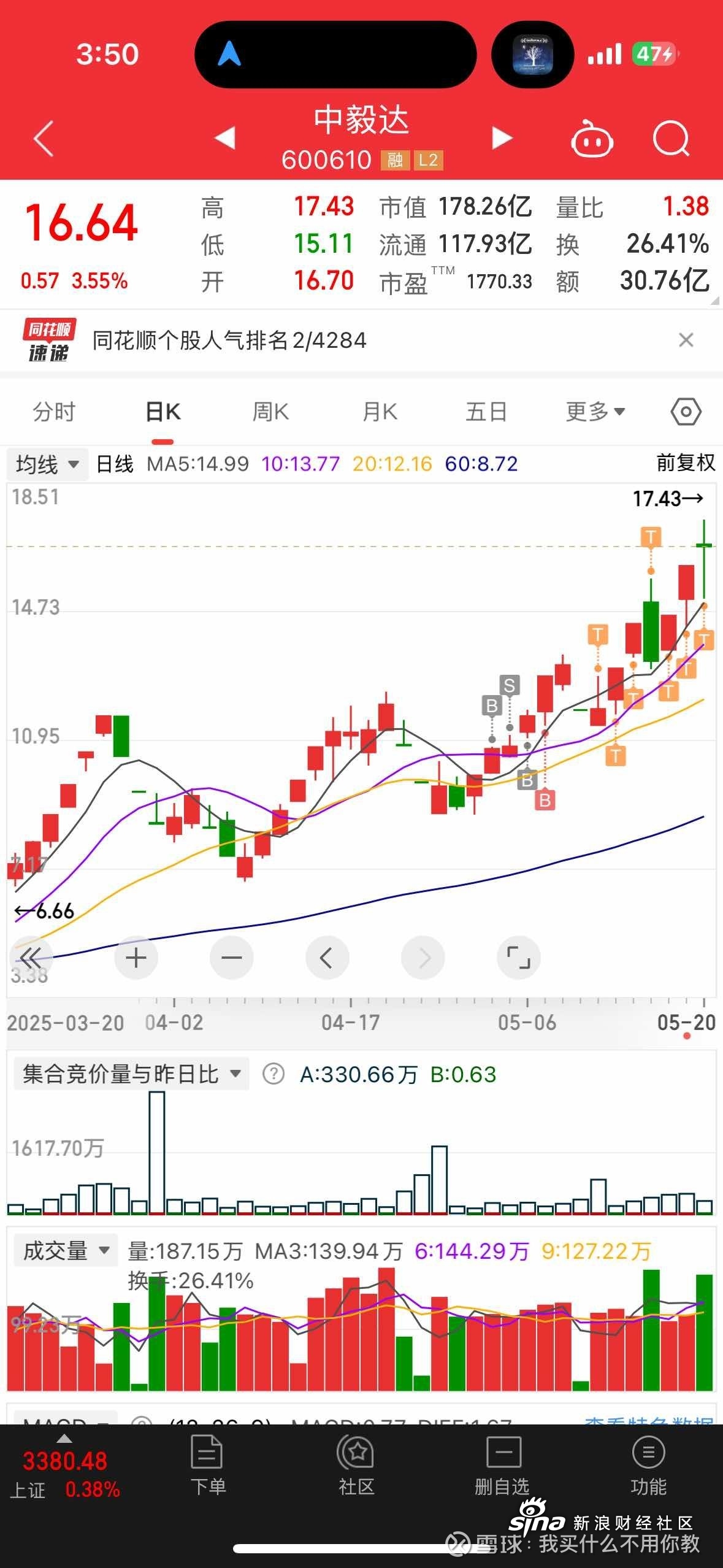
Task: Open chart settings hexagon icon
Action: click(686, 412)
